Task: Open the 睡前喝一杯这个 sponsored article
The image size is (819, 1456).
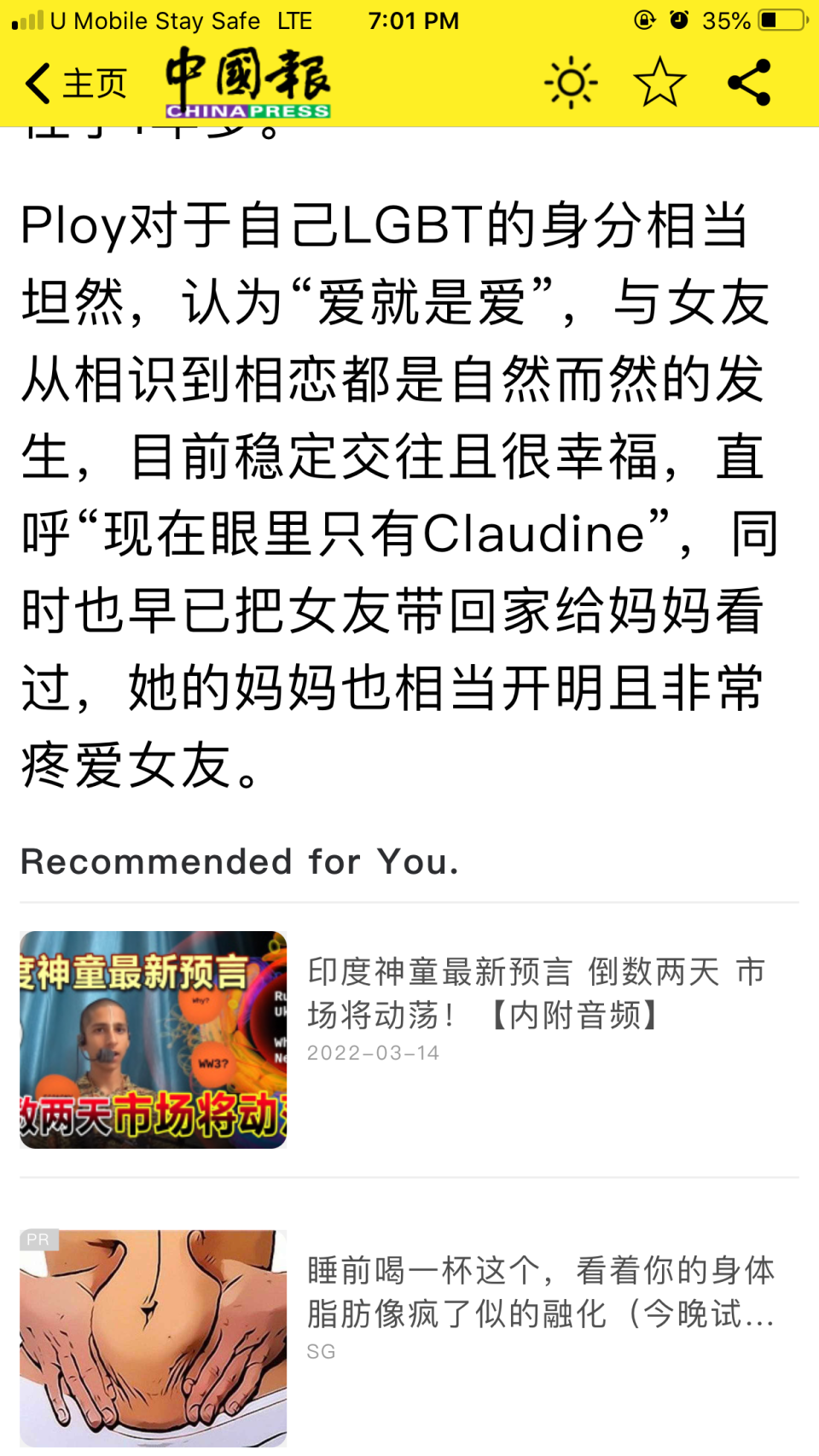Action: coord(539,1292)
